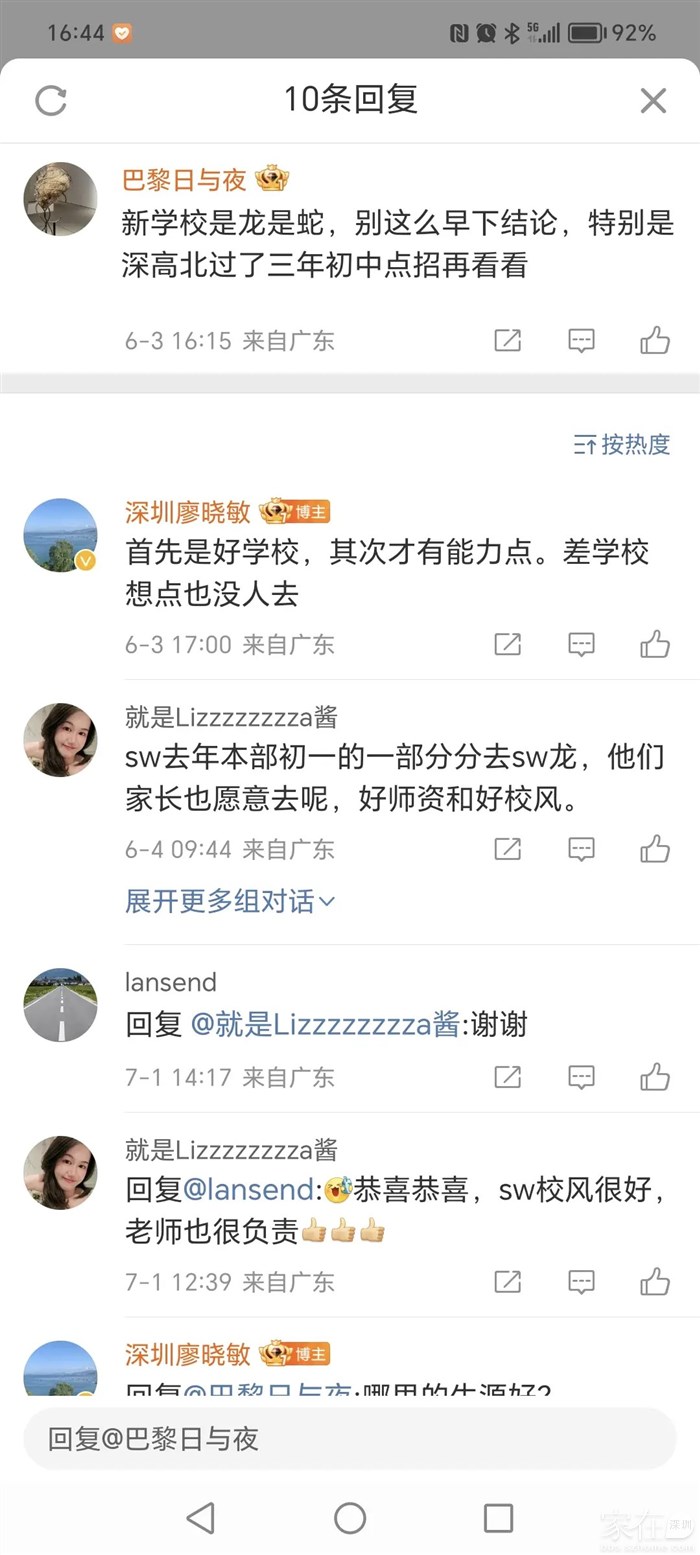Like 巴黎日与夜's comment
700x1555 pixels.
click(655, 340)
